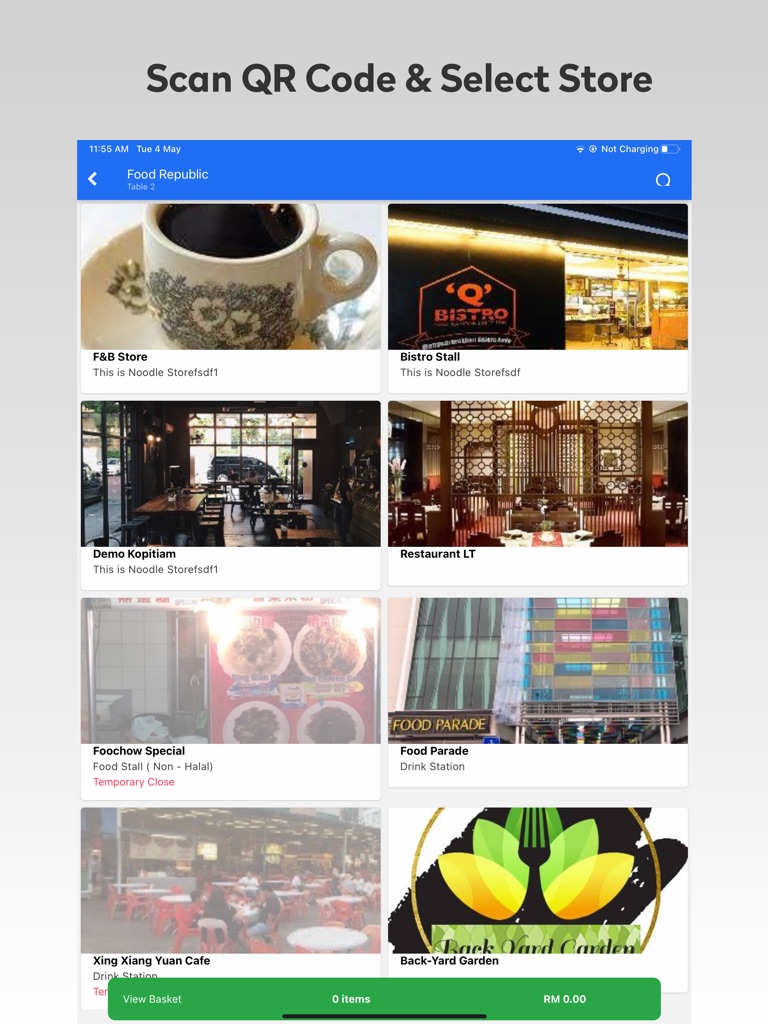Tap the 0 items counter on the basket bar

point(350,998)
